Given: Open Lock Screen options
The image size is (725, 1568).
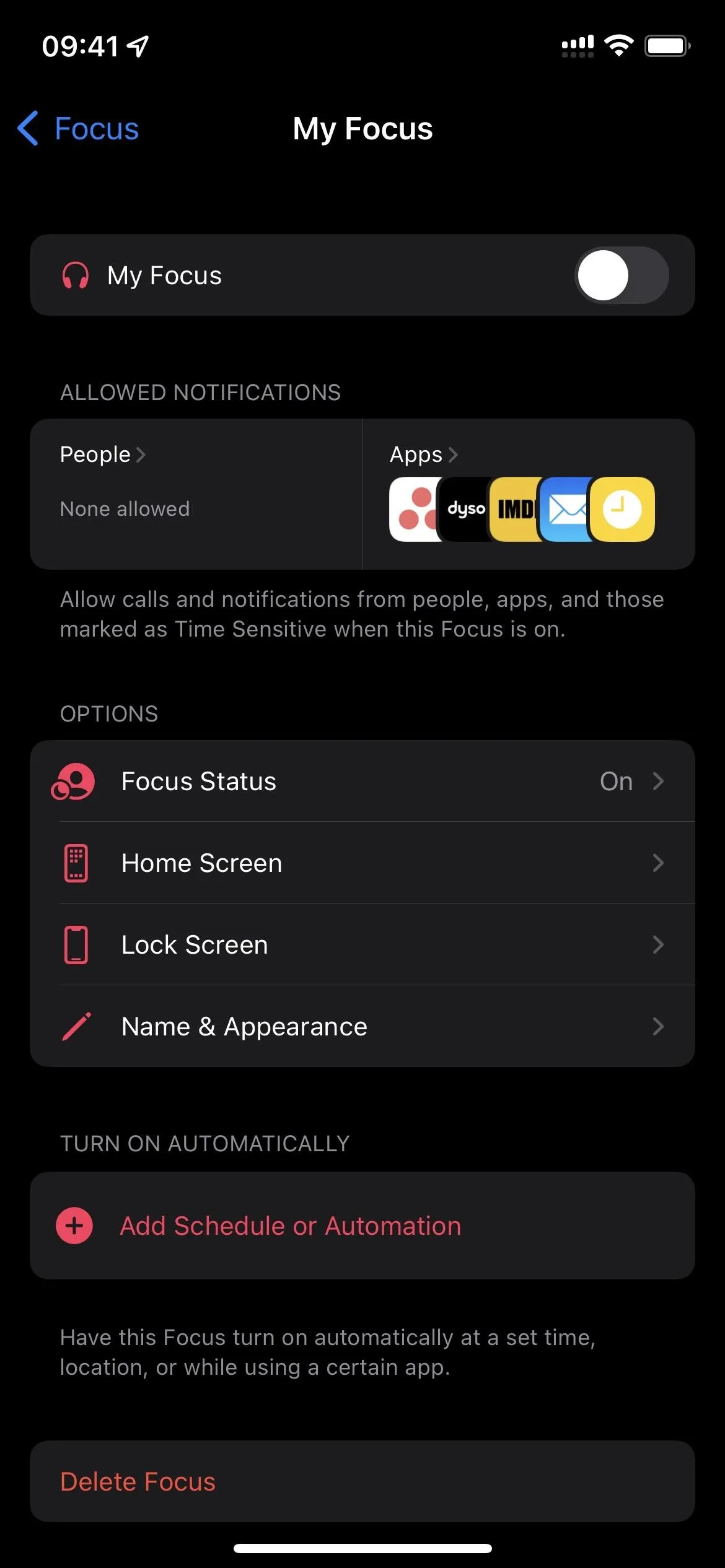Looking at the screenshot, I should point(362,944).
